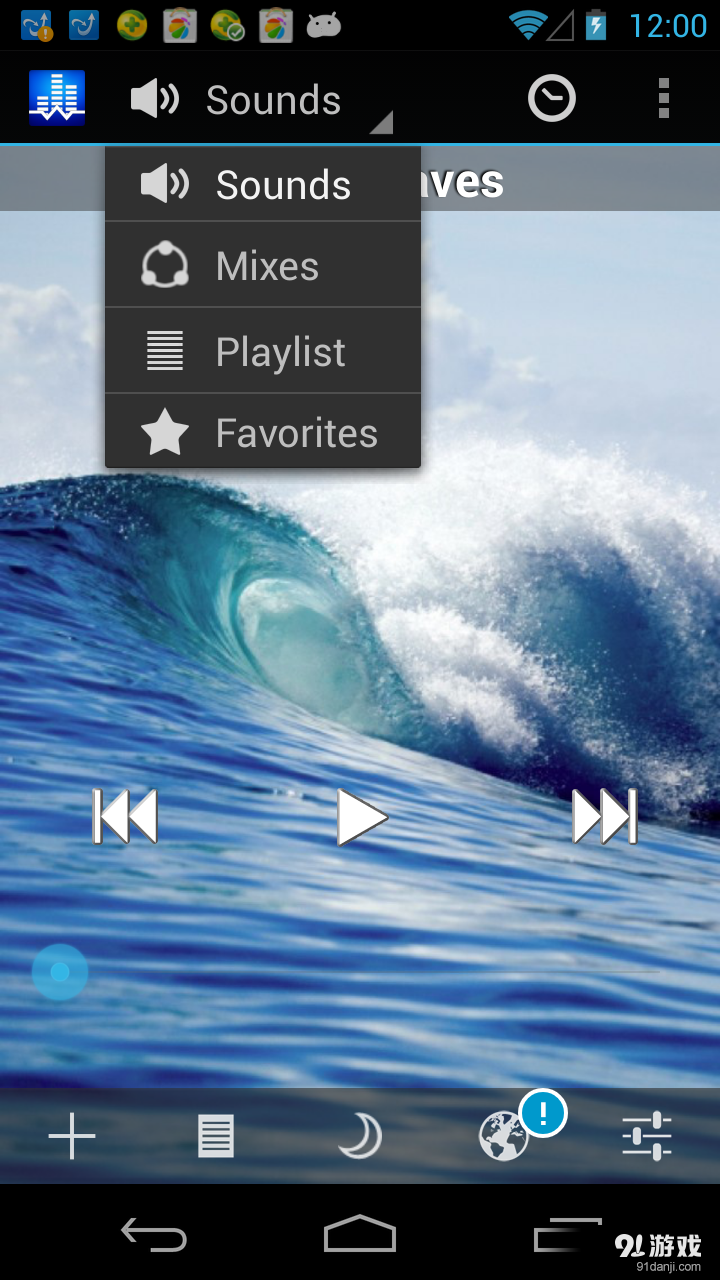Image resolution: width=720 pixels, height=1280 pixels.
Task: Go back using the system back button
Action: pyautogui.click(x=153, y=1234)
